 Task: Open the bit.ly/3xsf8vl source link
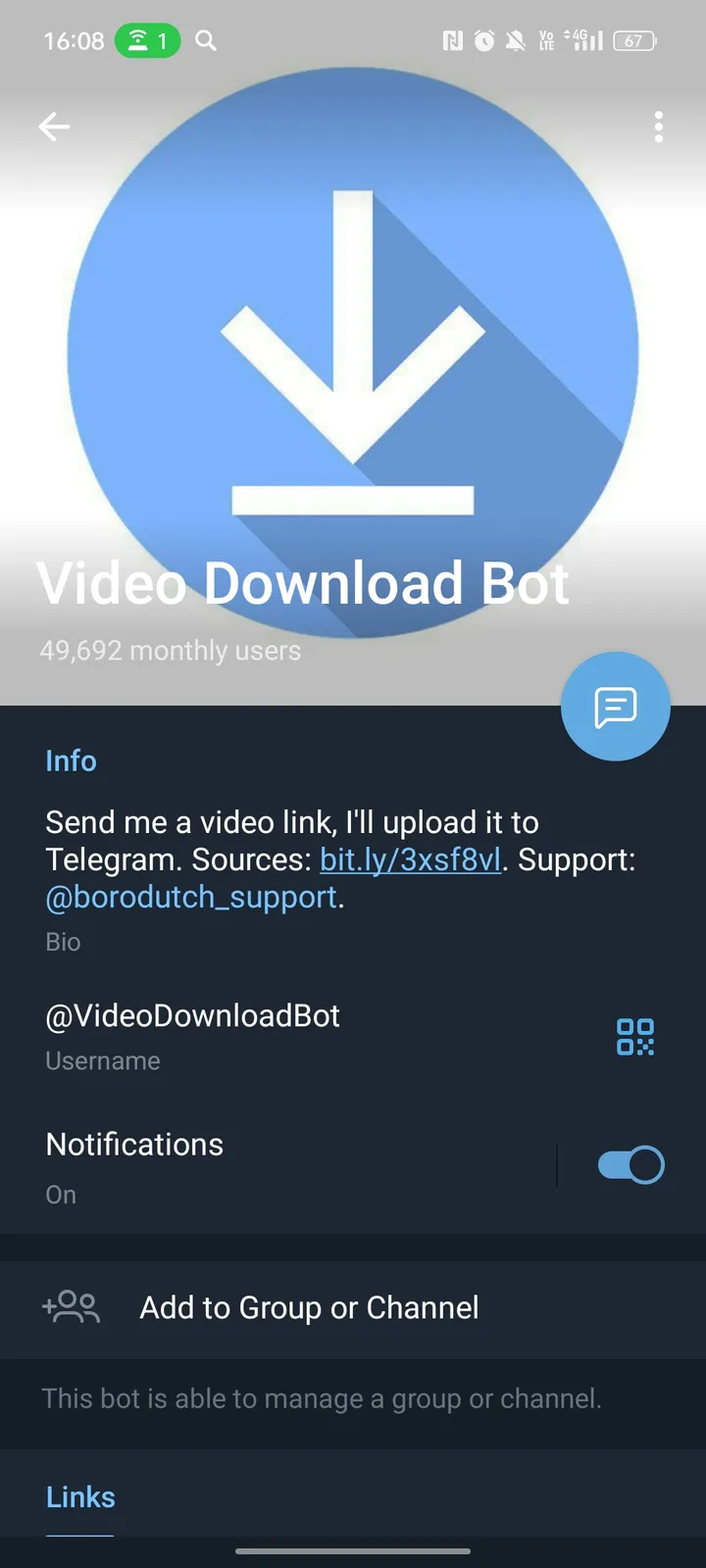click(x=410, y=859)
